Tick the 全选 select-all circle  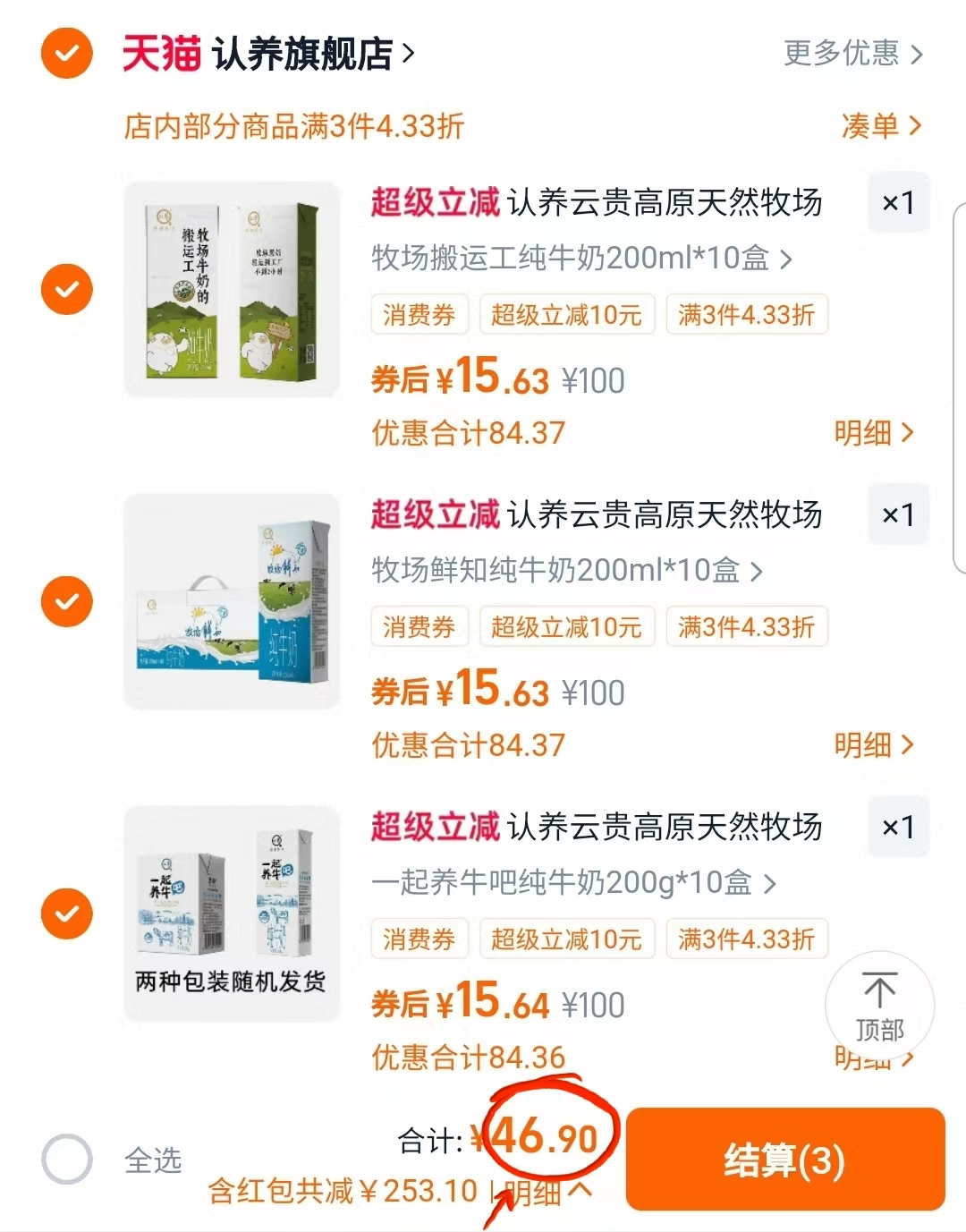click(67, 1160)
